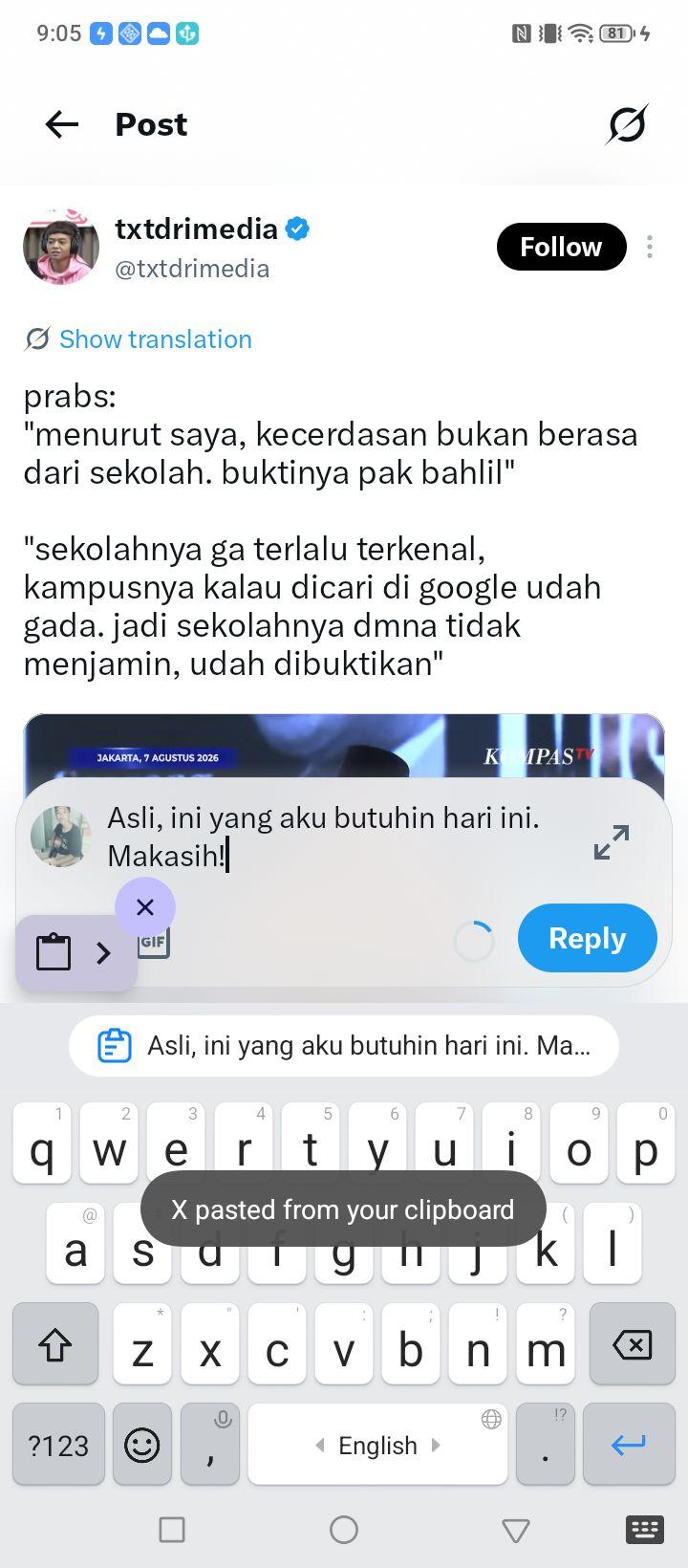Expand the floating clipboard panel

pyautogui.click(x=103, y=952)
